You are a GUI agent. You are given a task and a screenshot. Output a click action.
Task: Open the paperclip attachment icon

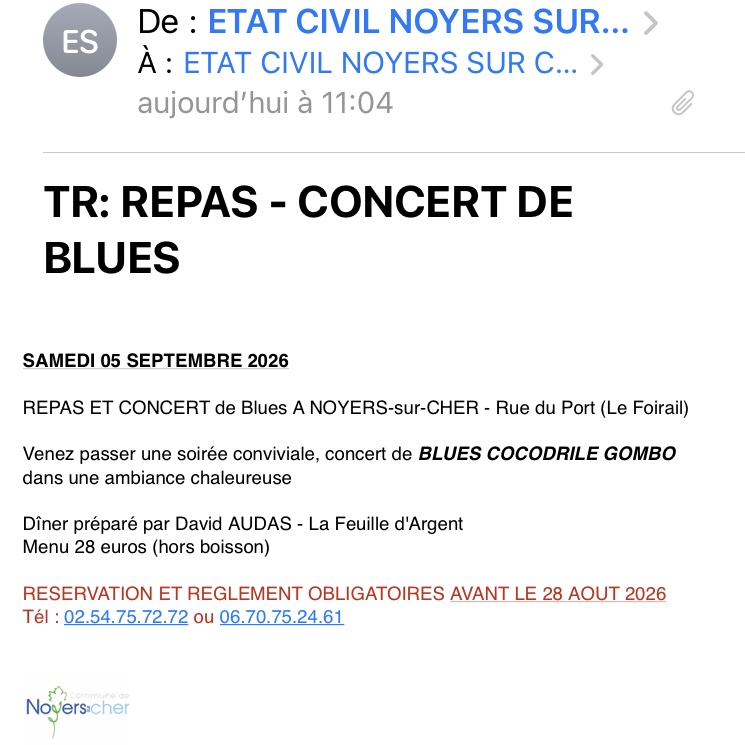(683, 103)
